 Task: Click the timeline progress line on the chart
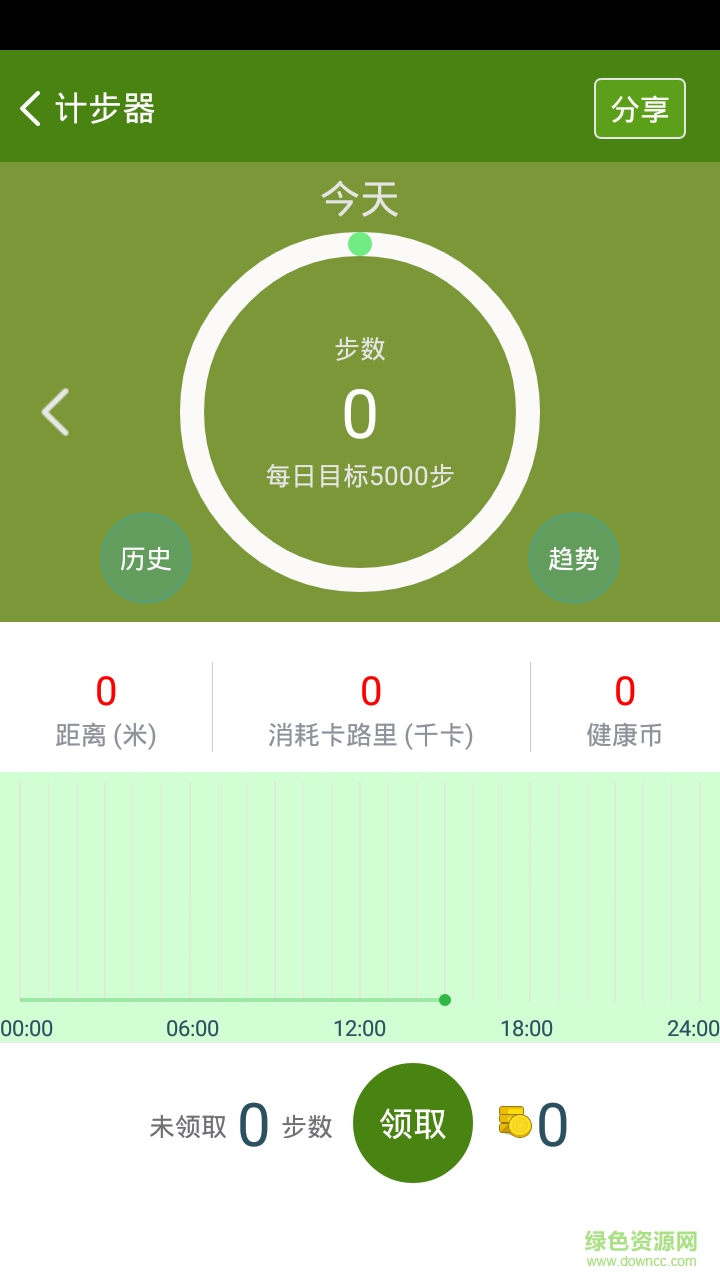[230, 999]
